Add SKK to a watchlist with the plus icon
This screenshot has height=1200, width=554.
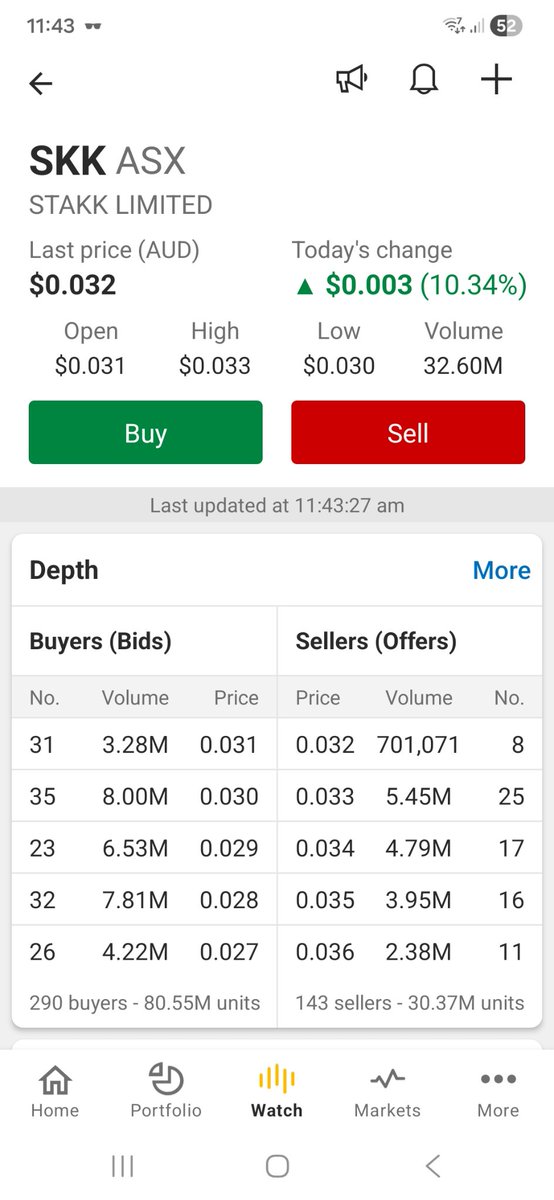(x=496, y=80)
